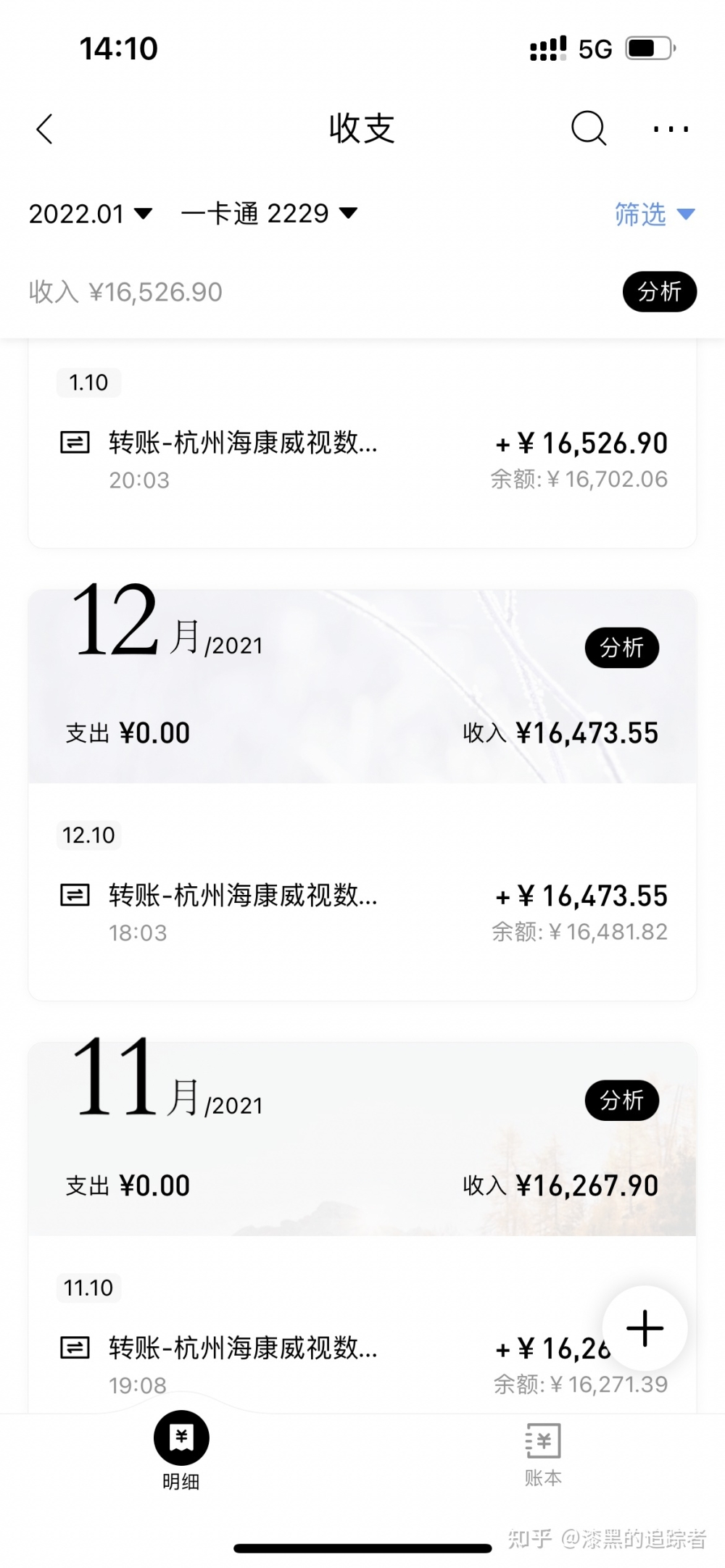
Task: Expand the 2022.01 month dropdown
Action: coord(91,214)
